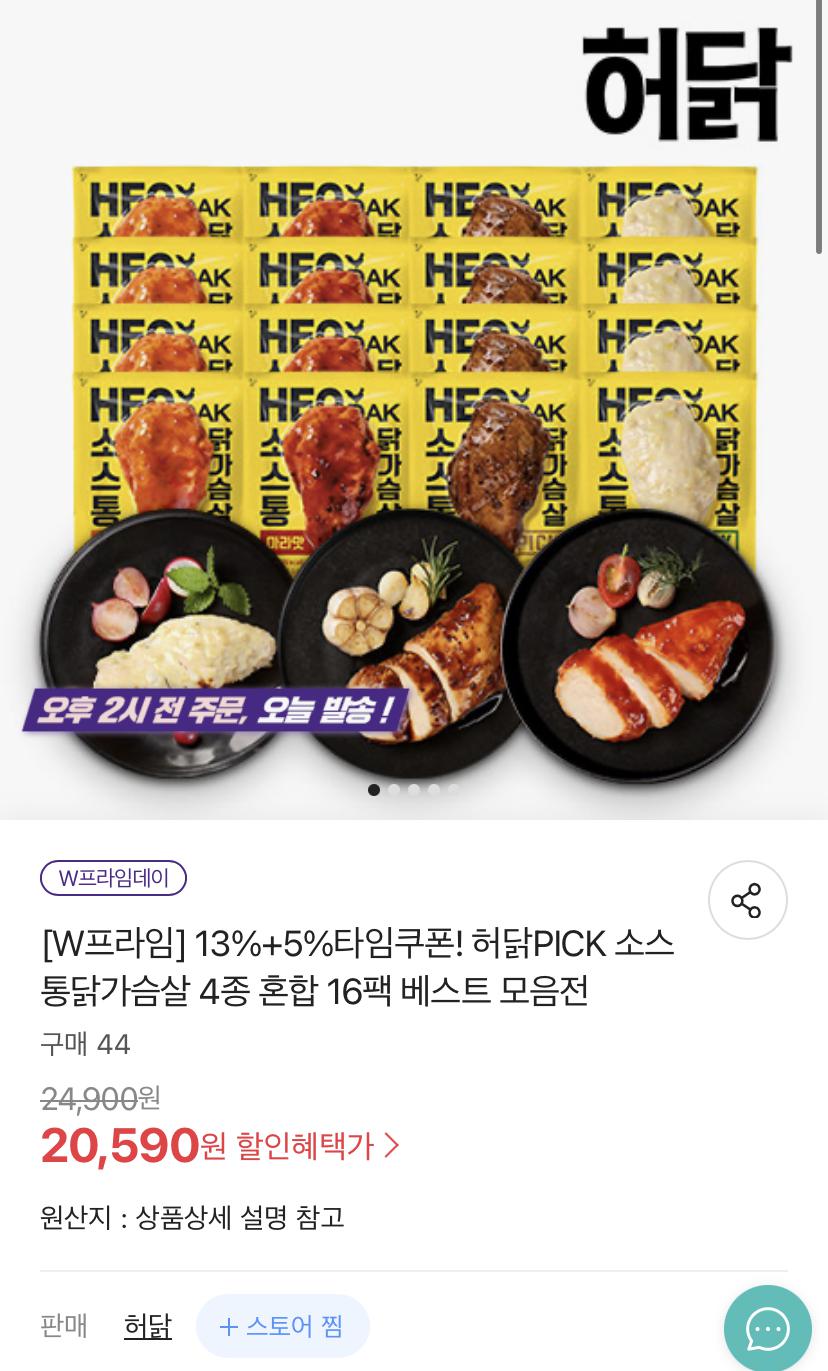
Task: Open the 허닭 chicken breast product image
Action: point(414,420)
